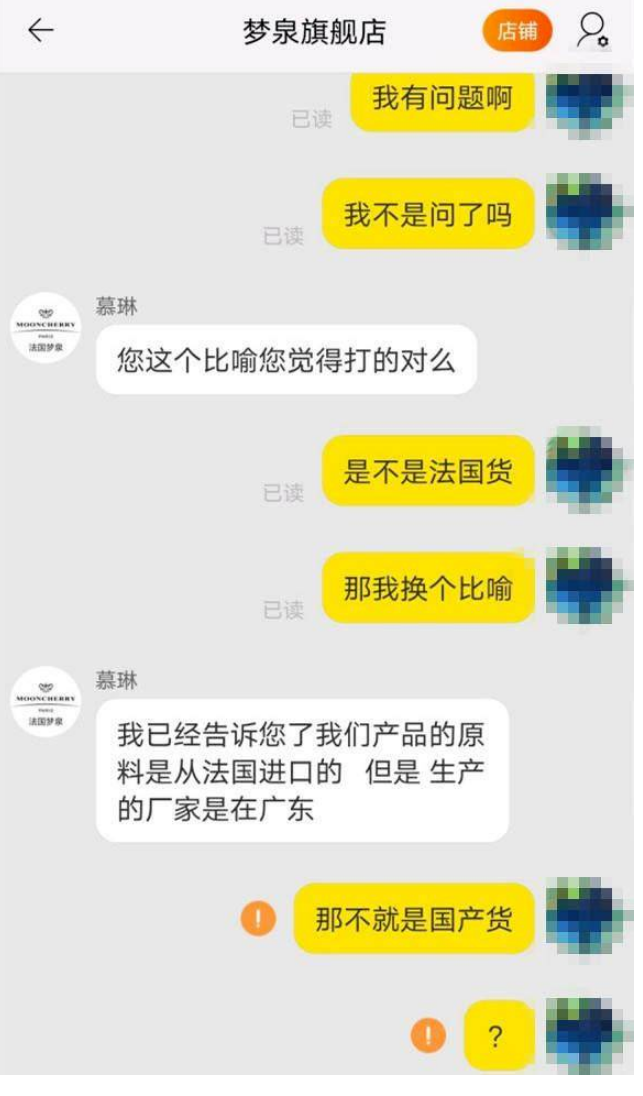Open the 店铺 shop button
643x1096 pixels.
point(517,31)
